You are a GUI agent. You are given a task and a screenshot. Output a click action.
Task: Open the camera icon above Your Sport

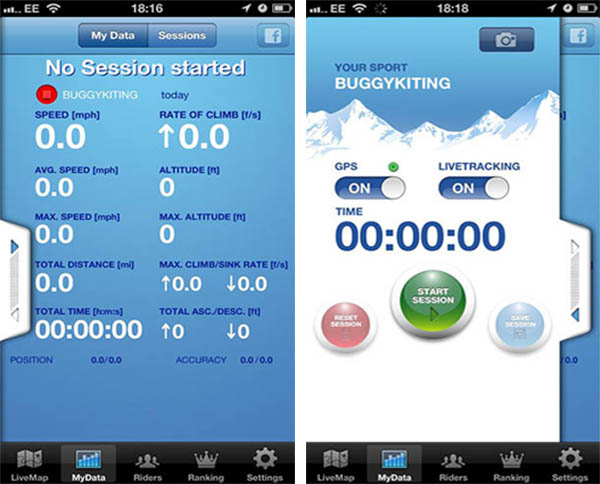506,39
